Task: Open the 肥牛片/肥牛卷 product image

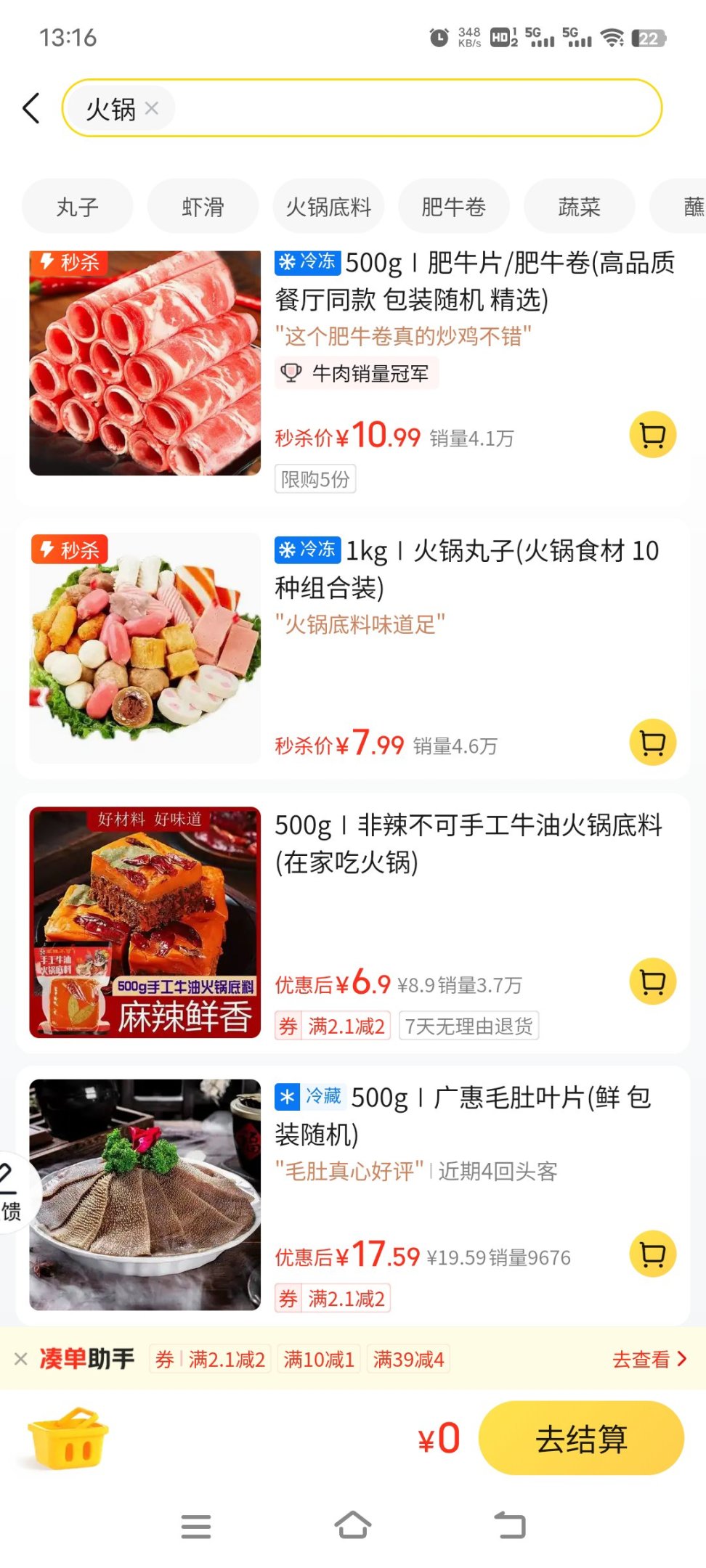Action: [145, 363]
